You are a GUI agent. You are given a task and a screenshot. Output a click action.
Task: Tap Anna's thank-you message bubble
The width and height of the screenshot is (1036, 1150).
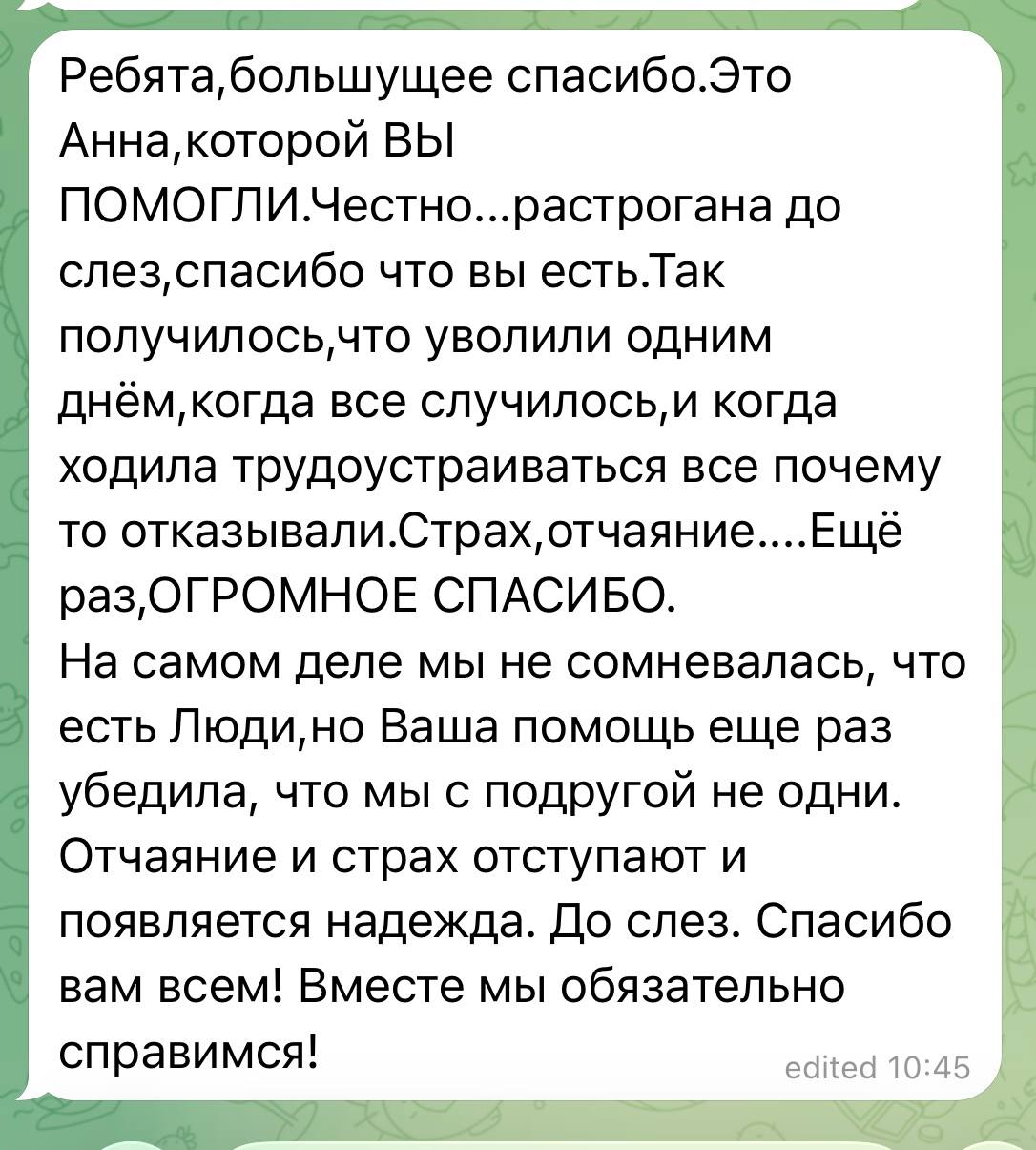click(x=515, y=563)
